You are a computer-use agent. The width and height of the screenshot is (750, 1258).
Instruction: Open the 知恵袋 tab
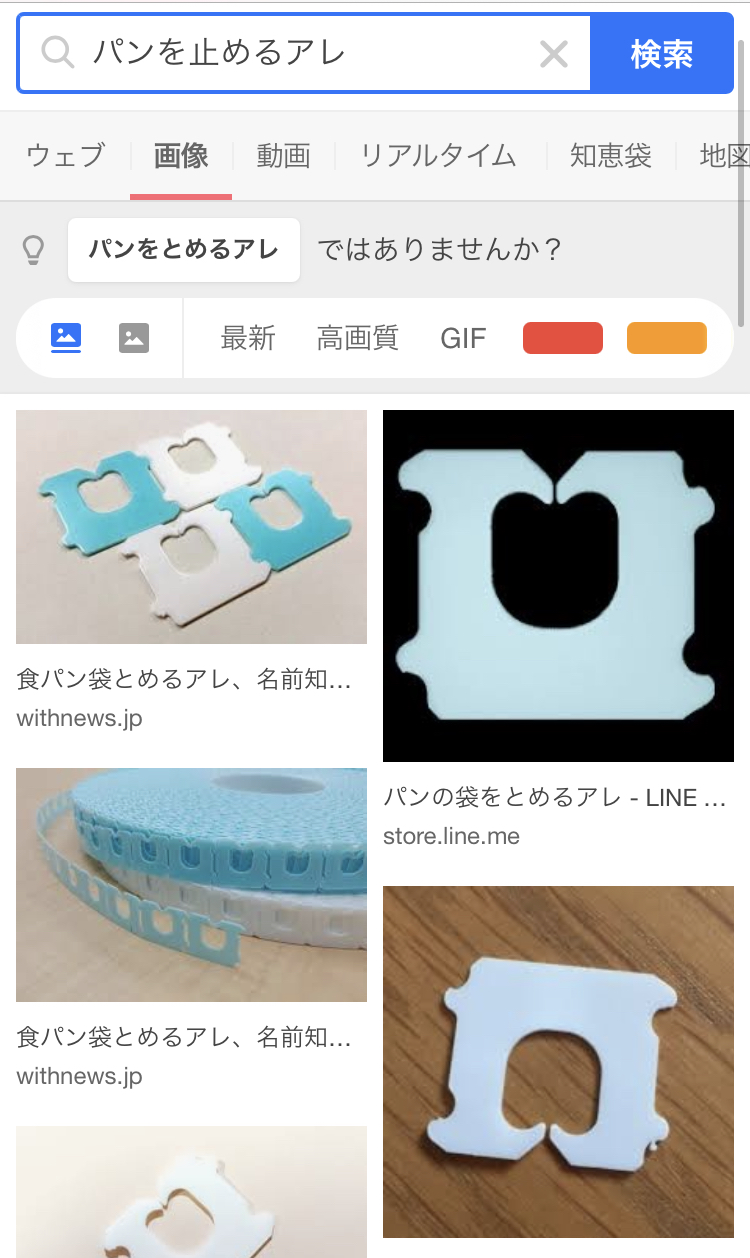tap(610, 156)
